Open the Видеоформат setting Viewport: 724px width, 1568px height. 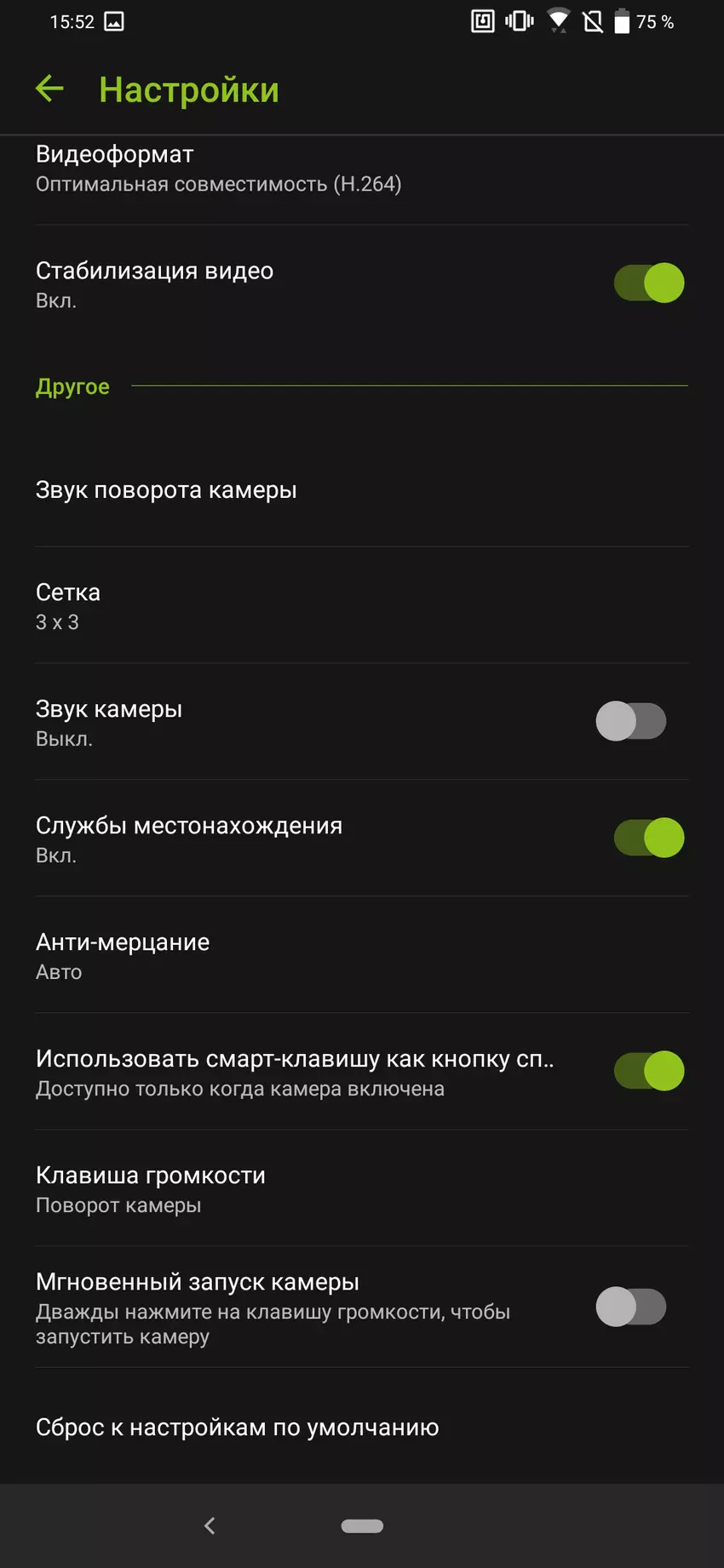(x=218, y=169)
